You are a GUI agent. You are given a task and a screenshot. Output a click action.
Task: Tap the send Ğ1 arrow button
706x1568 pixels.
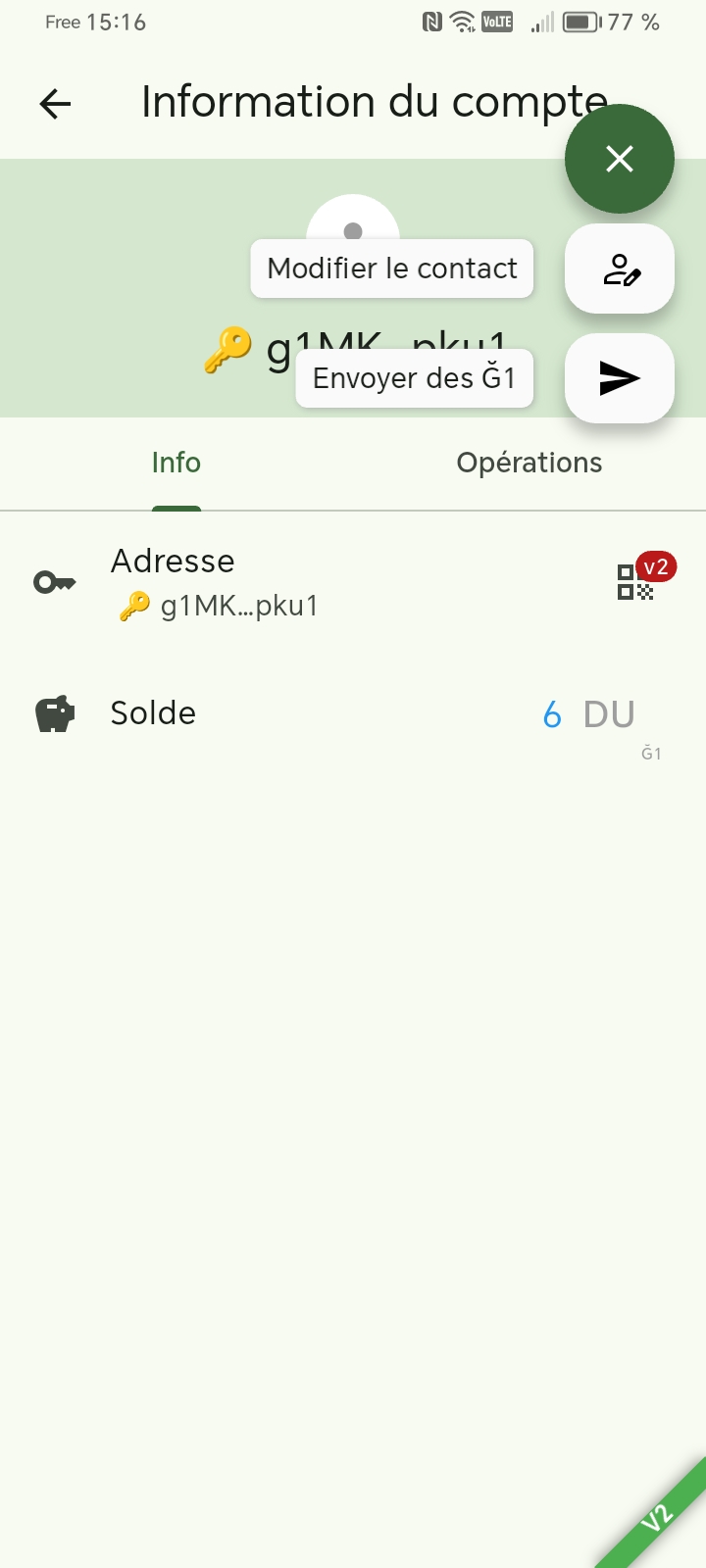click(620, 378)
